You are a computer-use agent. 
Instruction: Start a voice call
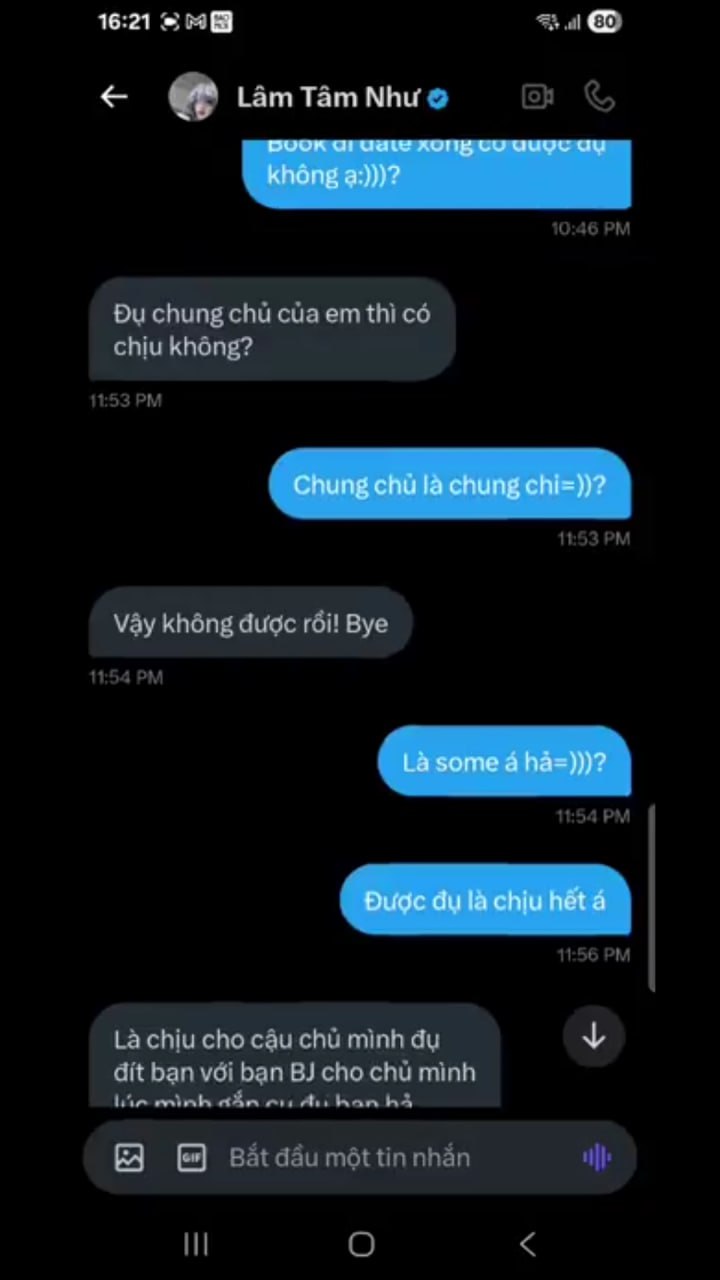(599, 96)
